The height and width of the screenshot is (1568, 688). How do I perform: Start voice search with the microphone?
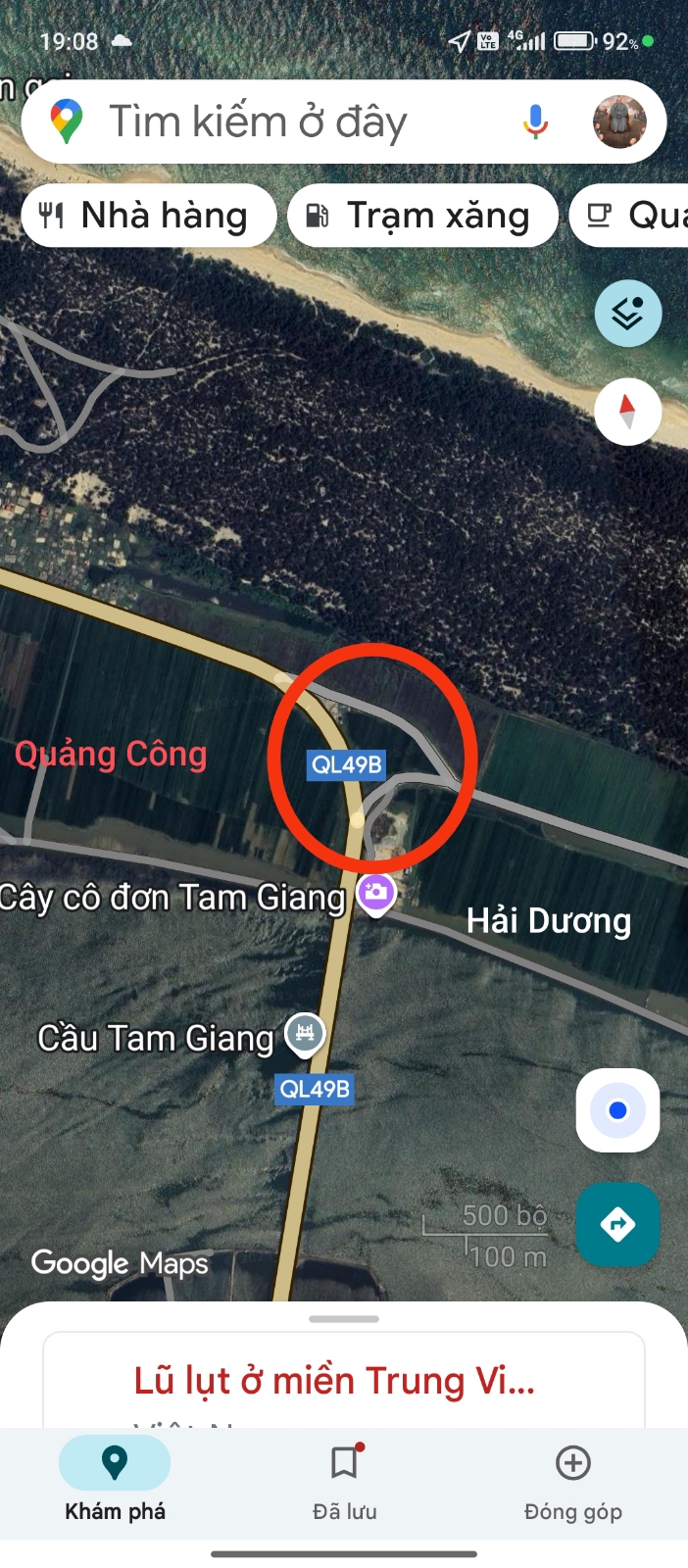click(535, 122)
